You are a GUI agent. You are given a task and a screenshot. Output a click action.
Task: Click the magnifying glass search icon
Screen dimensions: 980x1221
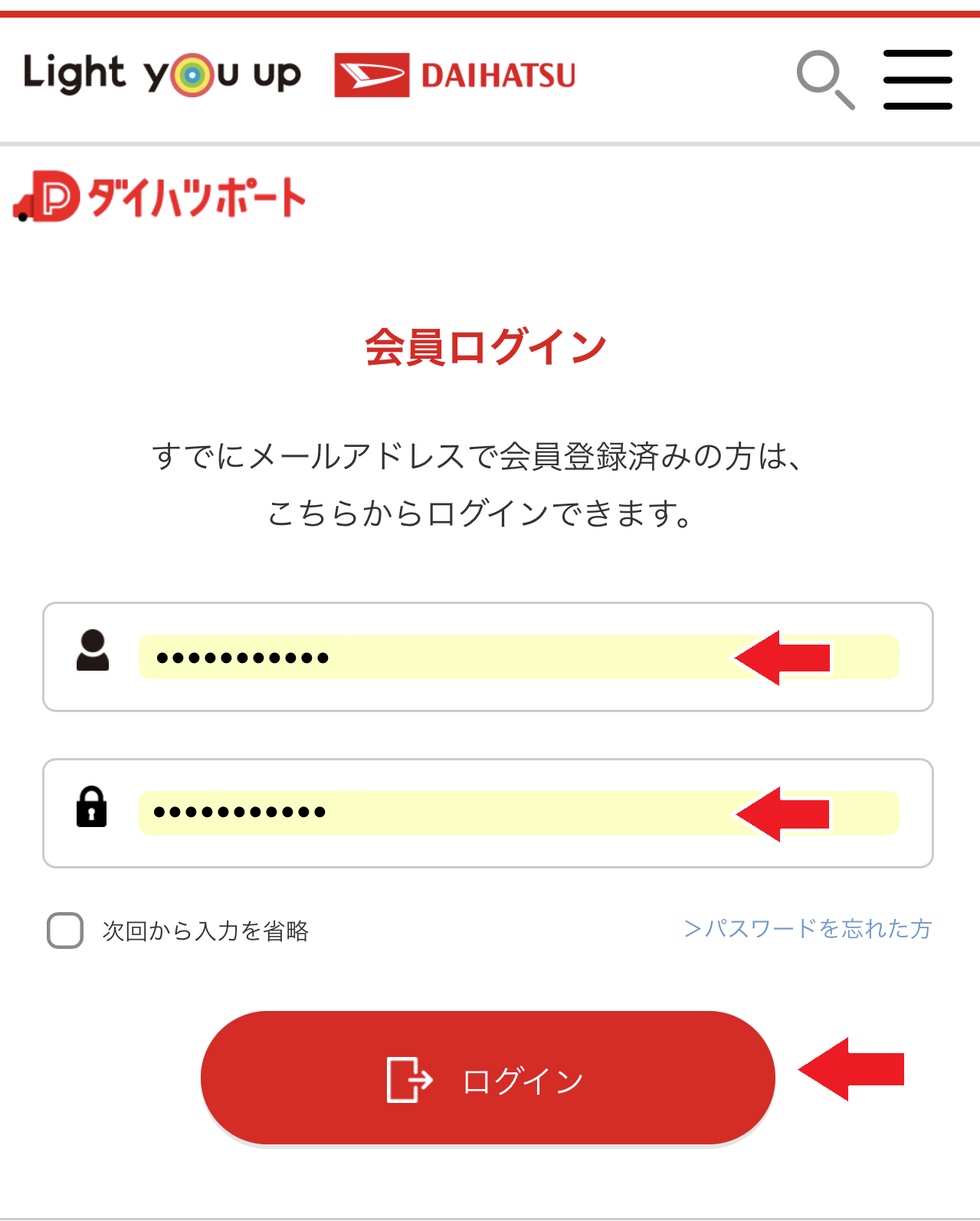coord(826,80)
